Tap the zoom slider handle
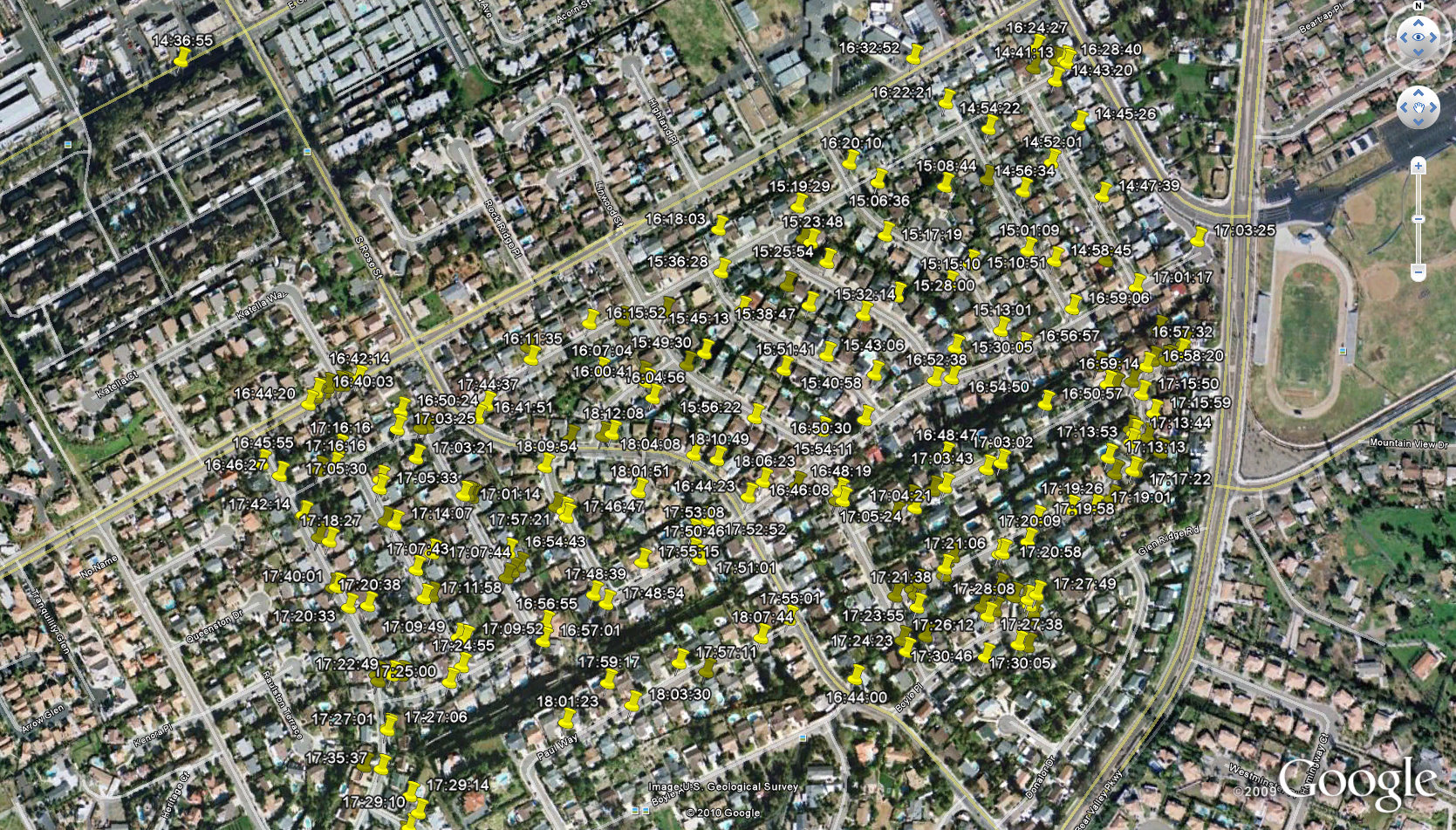This screenshot has width=1456, height=830. [1418, 219]
